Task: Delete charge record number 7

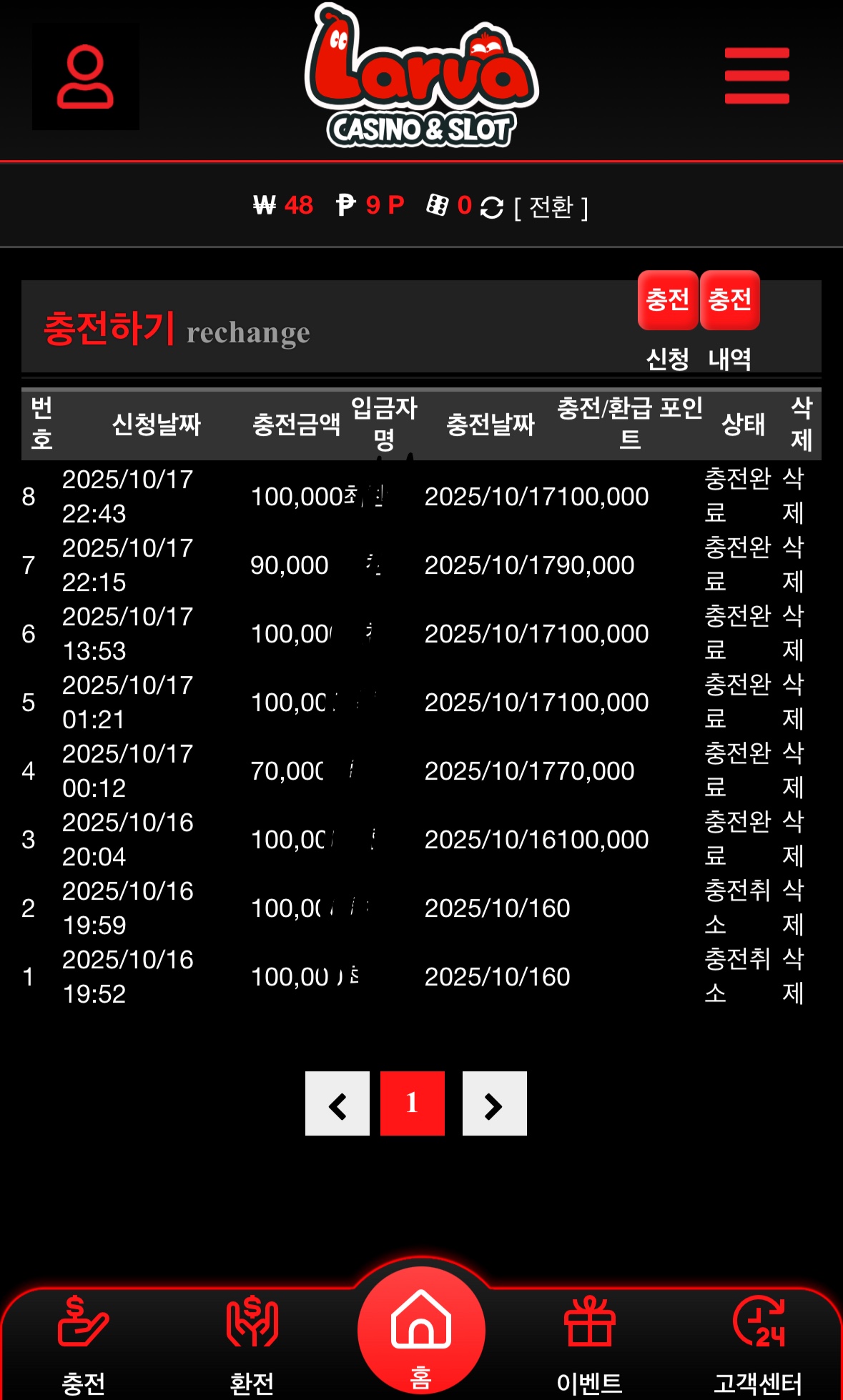Action: [793, 564]
